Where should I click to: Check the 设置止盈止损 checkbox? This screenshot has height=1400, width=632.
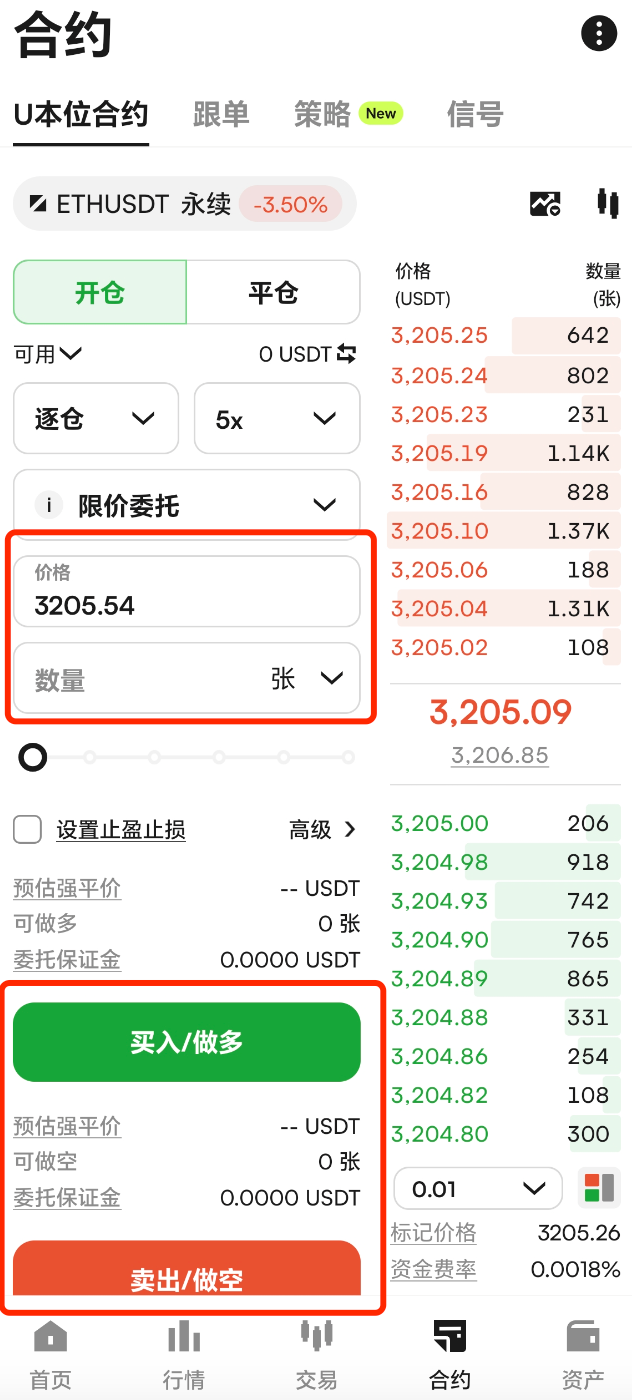click(x=28, y=829)
